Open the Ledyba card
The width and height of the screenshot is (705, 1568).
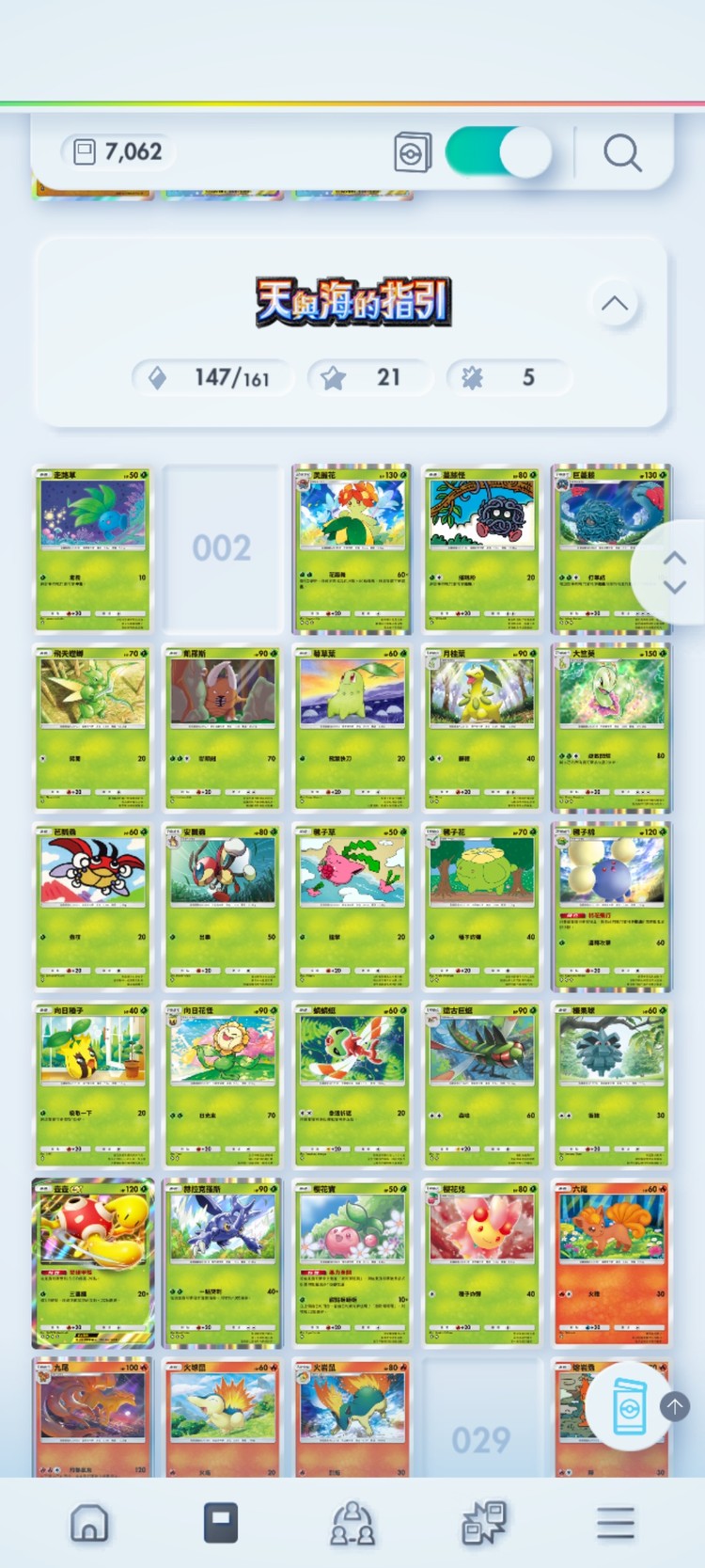(92, 906)
